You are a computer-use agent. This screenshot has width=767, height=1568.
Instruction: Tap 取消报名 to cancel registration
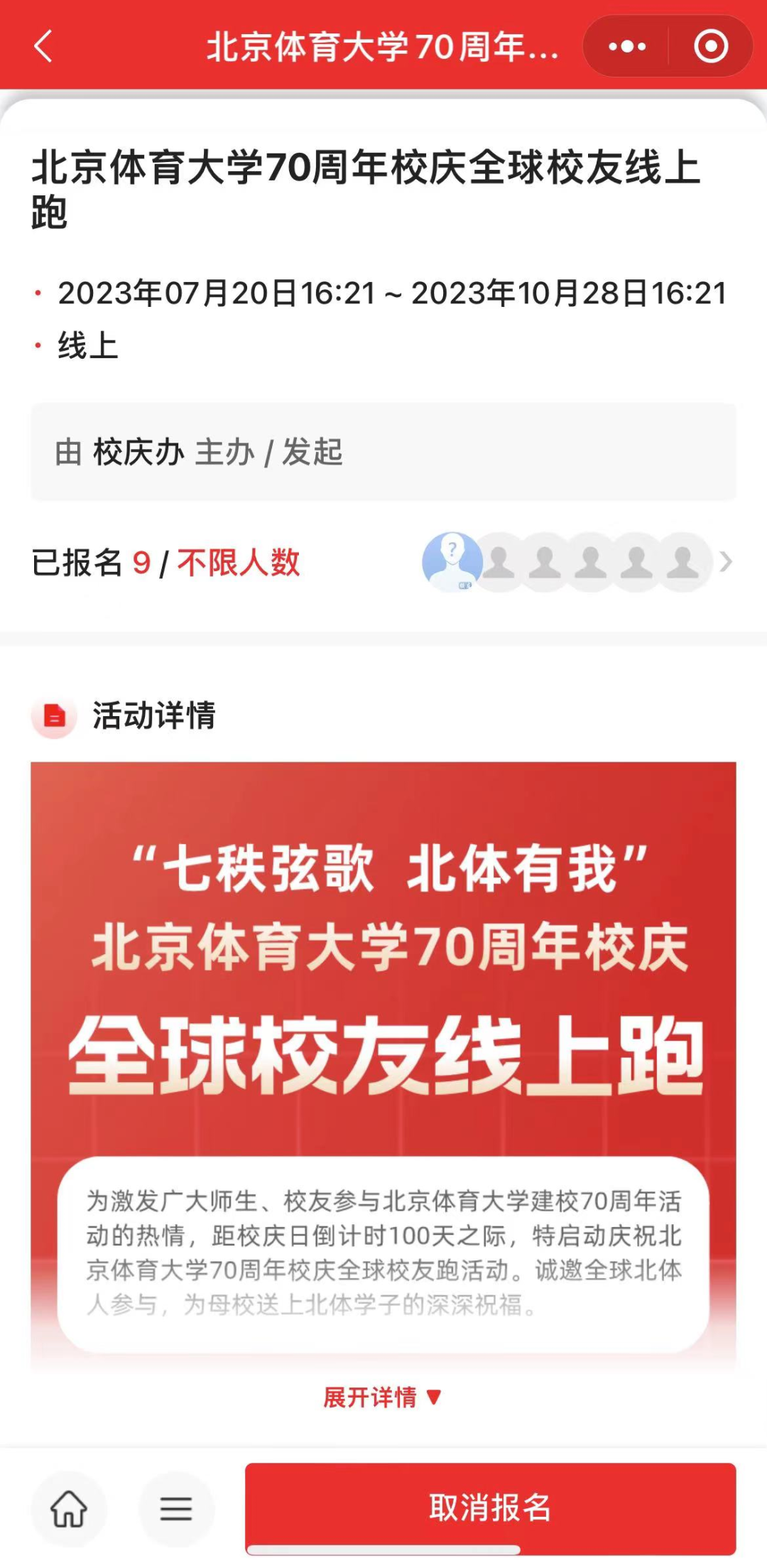coord(490,1507)
